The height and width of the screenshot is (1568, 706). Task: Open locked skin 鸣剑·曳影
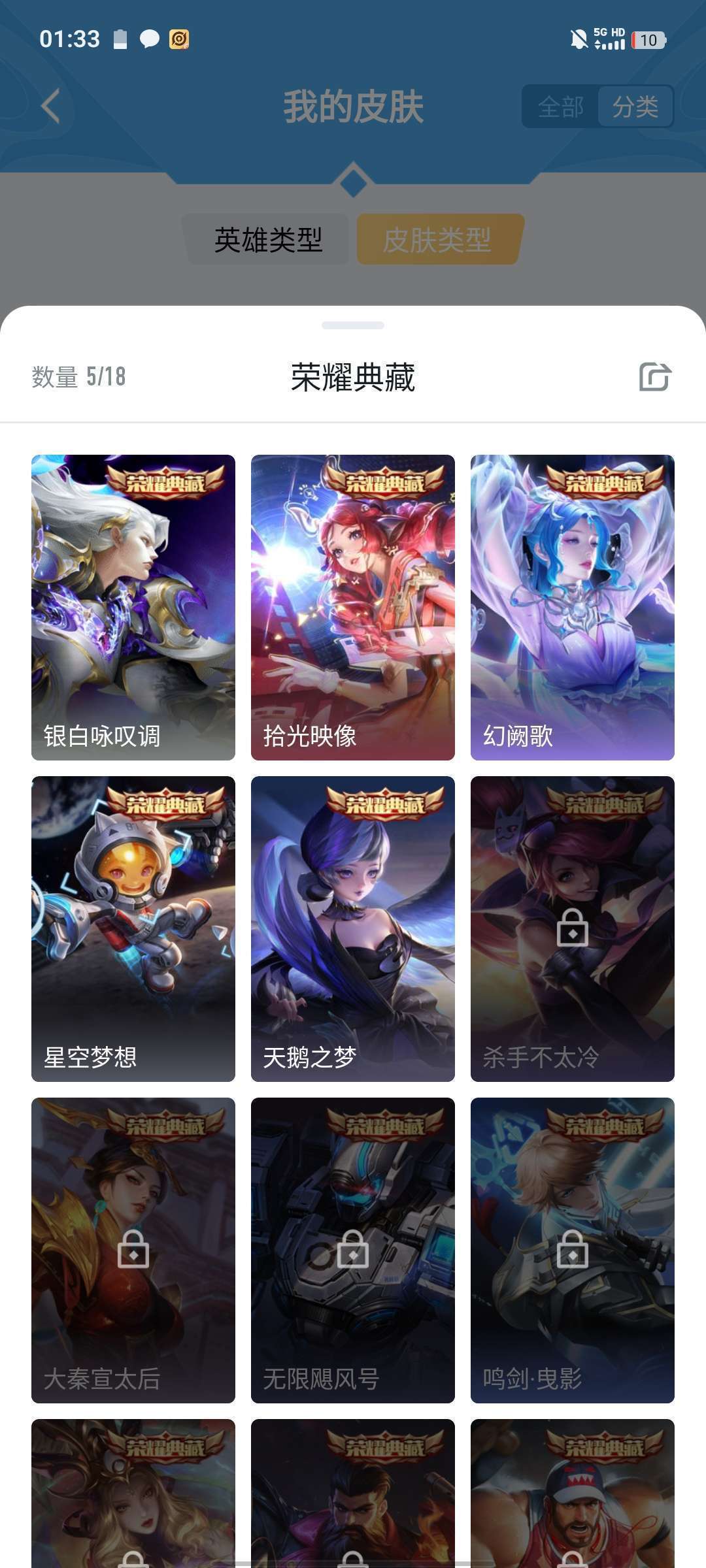(573, 1250)
